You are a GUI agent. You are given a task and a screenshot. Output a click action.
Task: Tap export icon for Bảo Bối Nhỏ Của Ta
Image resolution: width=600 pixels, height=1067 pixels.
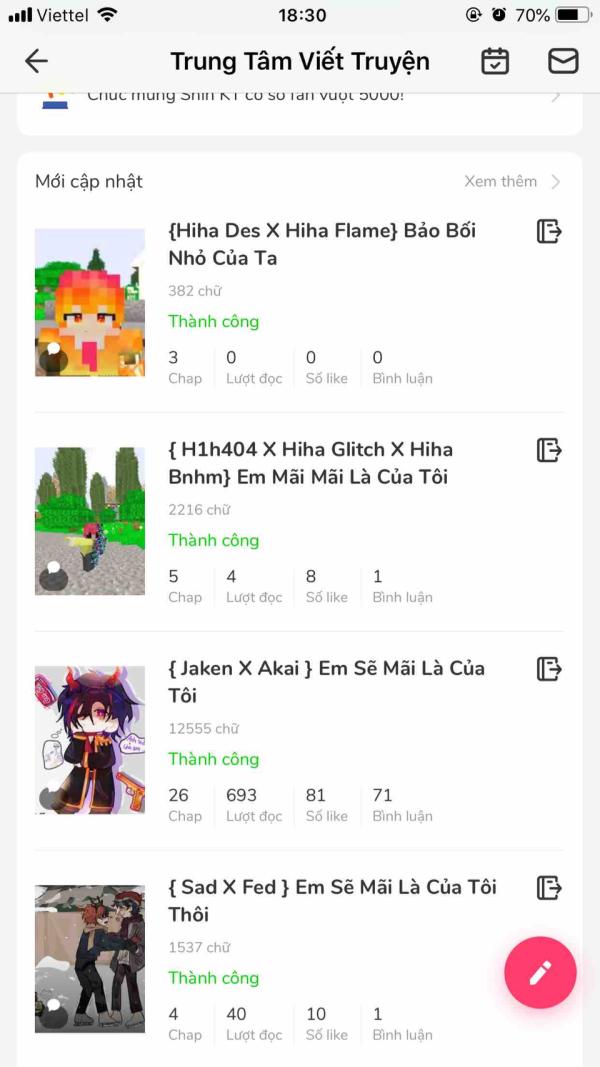549,231
